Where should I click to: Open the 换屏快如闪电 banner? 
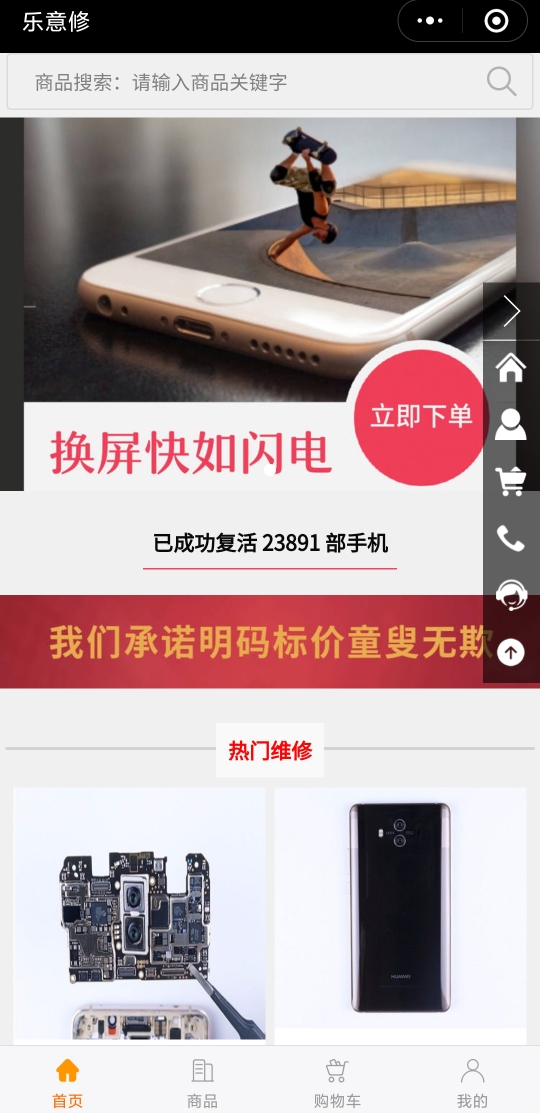coord(270,304)
